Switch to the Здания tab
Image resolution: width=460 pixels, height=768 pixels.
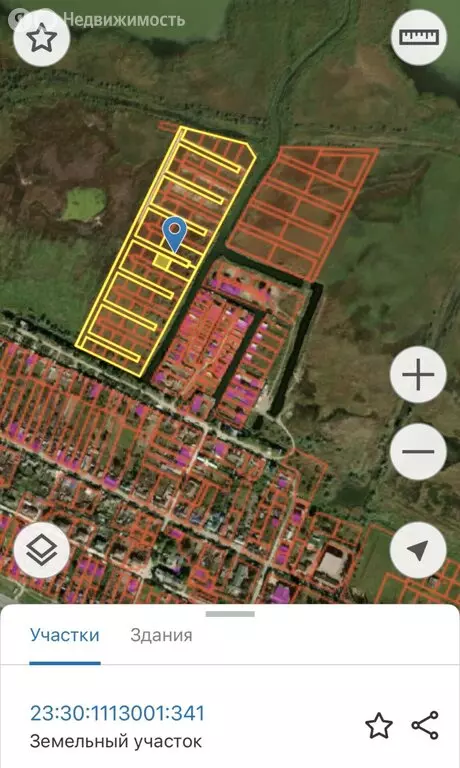pos(161,635)
